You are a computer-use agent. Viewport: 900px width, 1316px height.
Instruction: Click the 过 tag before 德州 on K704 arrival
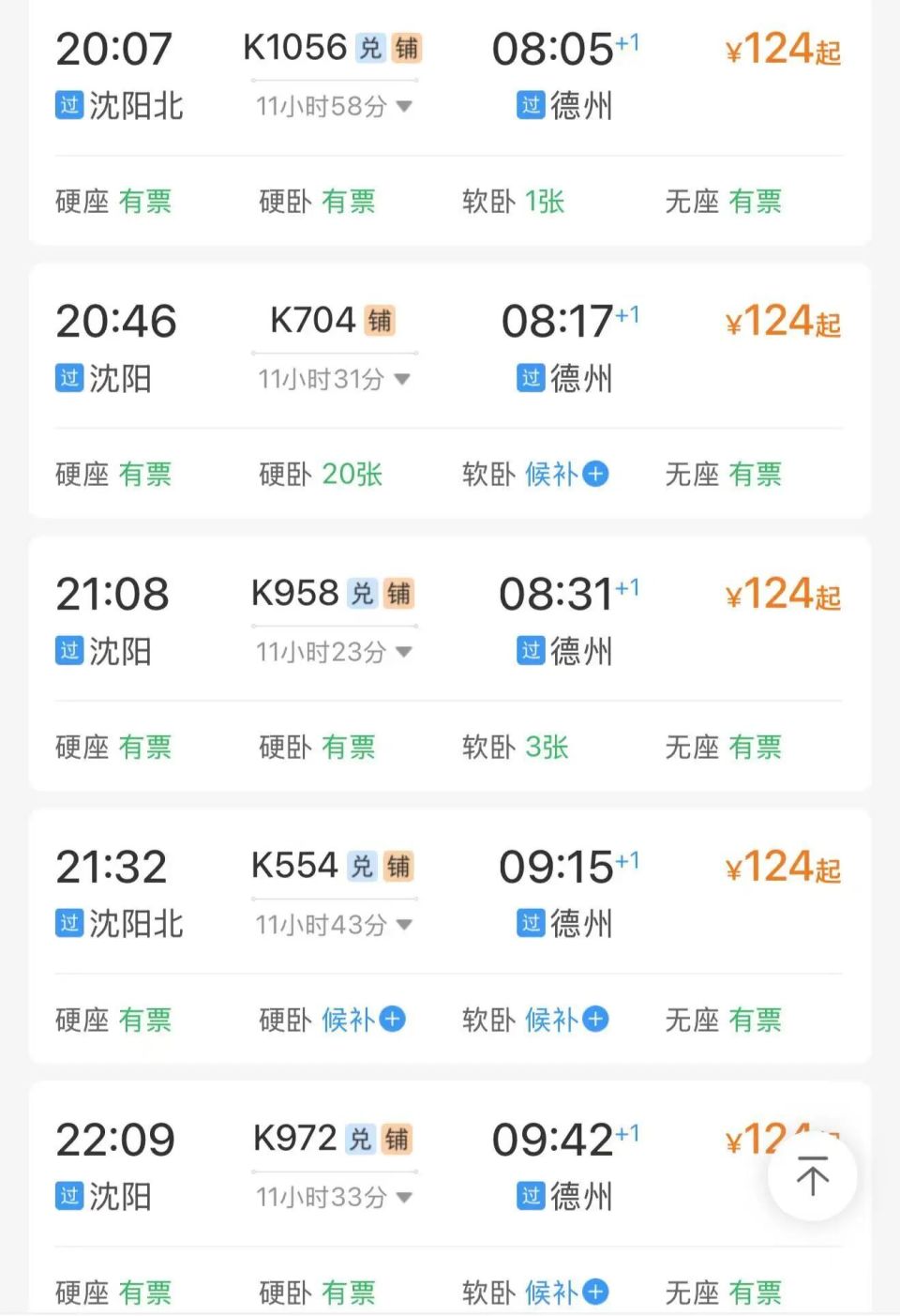click(532, 379)
